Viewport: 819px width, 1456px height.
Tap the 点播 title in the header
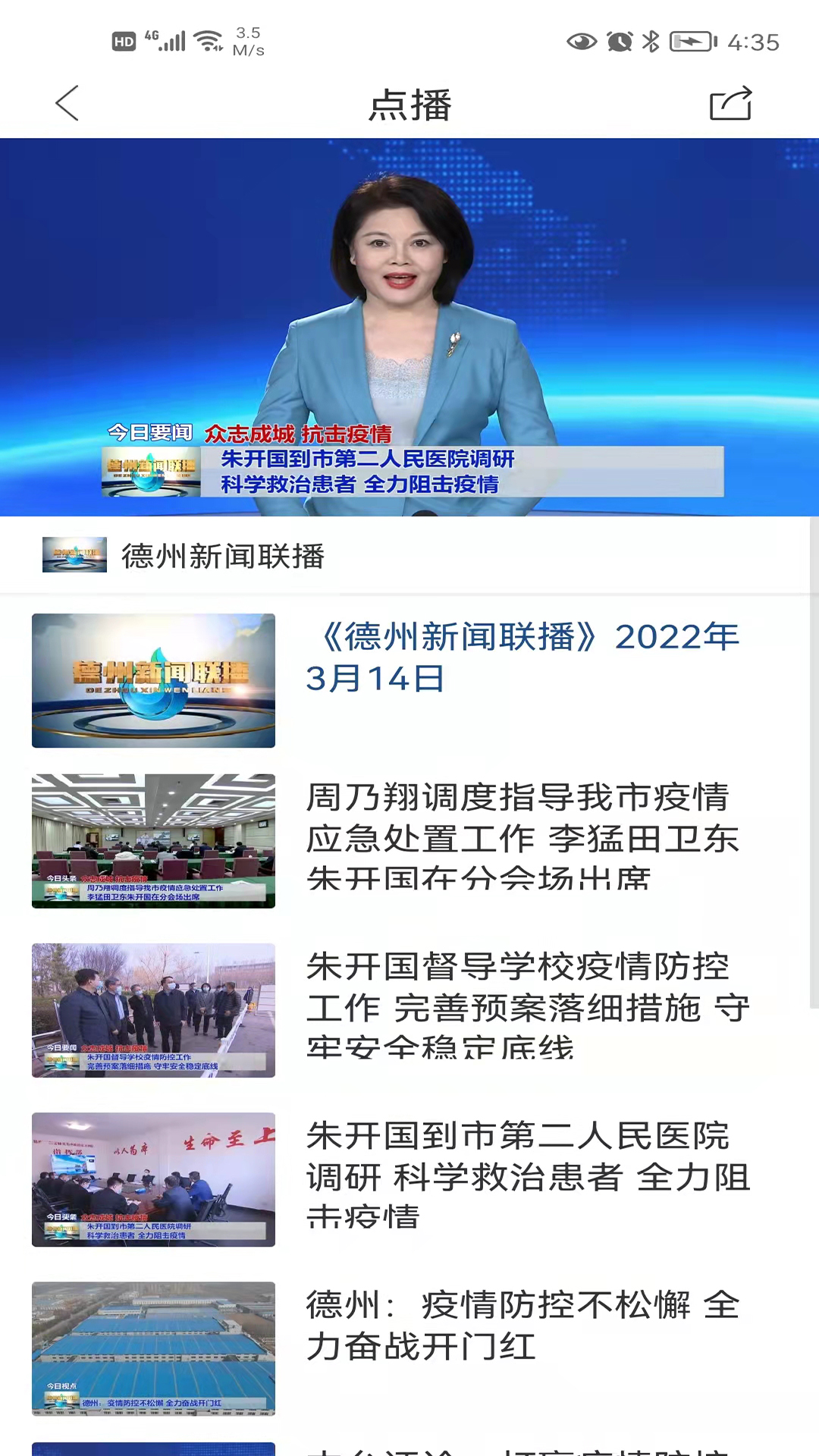point(409,104)
